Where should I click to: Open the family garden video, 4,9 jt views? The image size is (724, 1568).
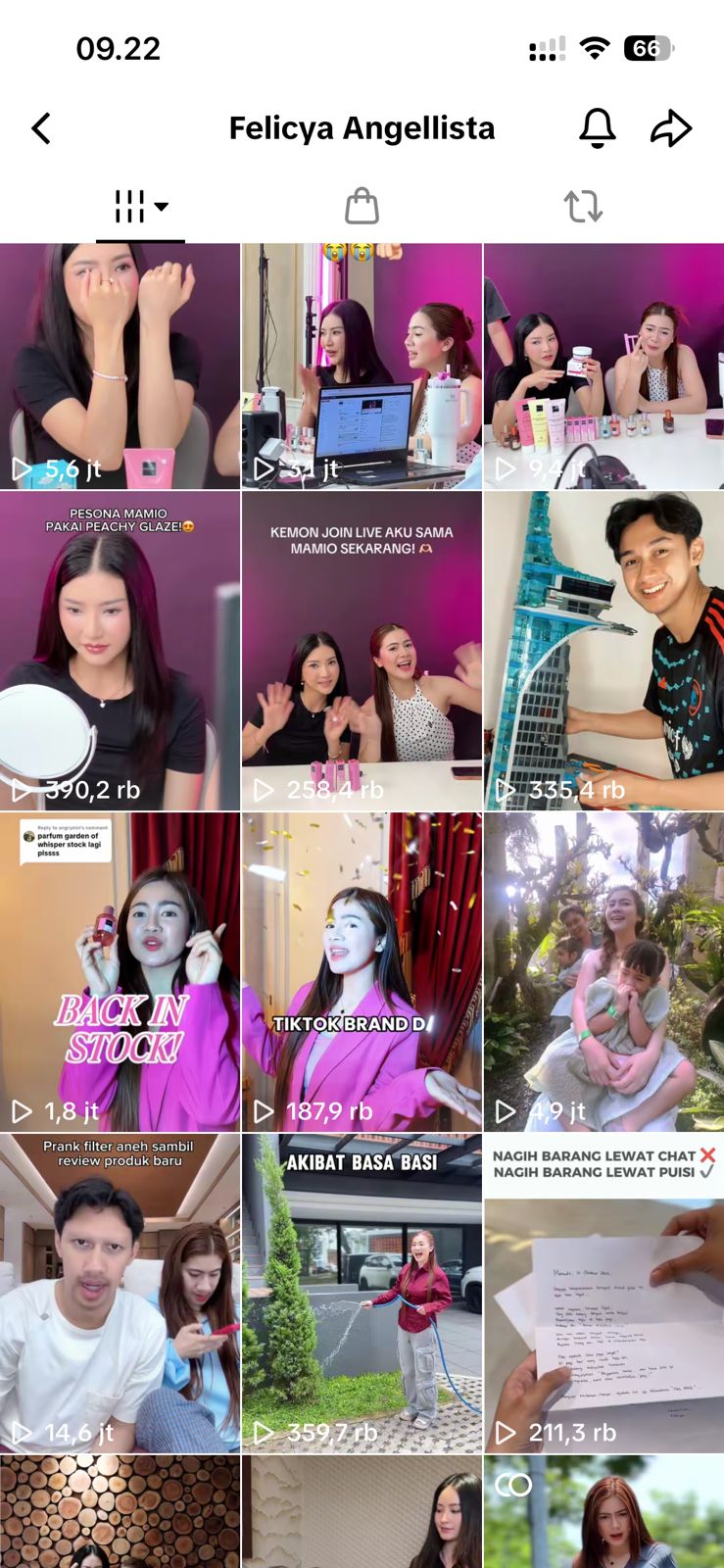pos(603,971)
